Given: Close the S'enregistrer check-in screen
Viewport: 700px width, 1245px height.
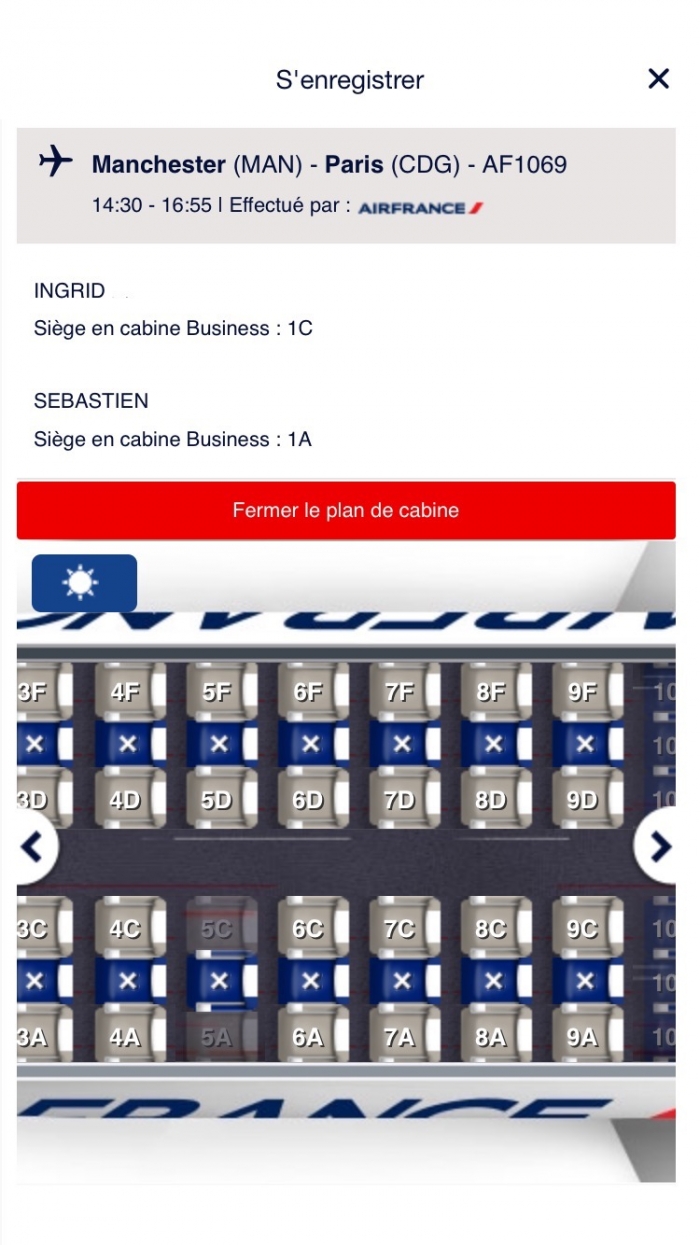Looking at the screenshot, I should tap(658, 79).
